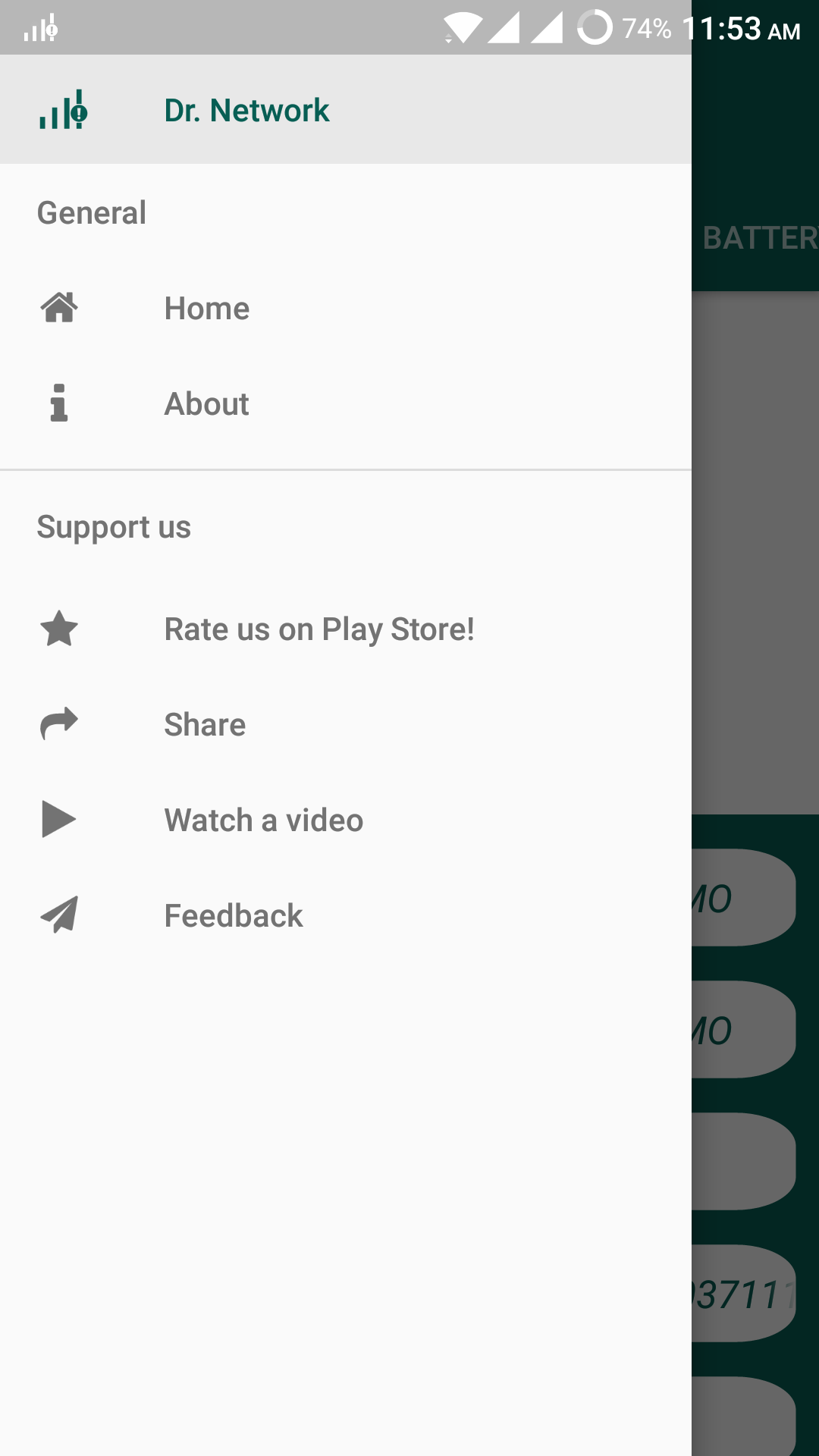
Task: Tap the Support us section header
Action: [x=115, y=526]
